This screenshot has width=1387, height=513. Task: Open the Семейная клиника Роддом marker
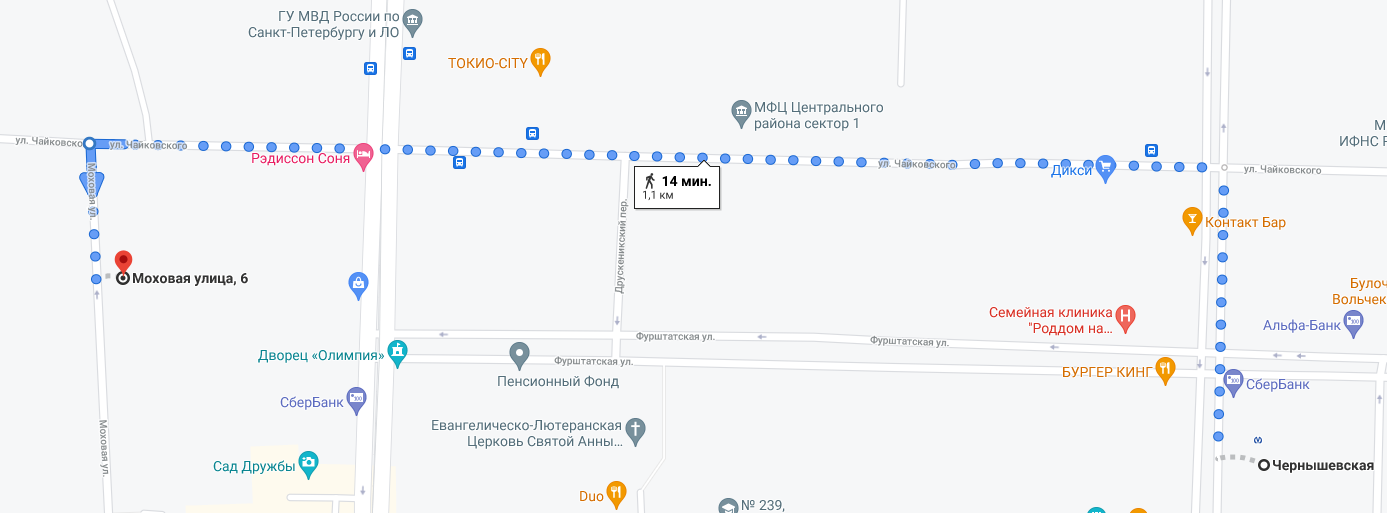pyautogui.click(x=1125, y=317)
